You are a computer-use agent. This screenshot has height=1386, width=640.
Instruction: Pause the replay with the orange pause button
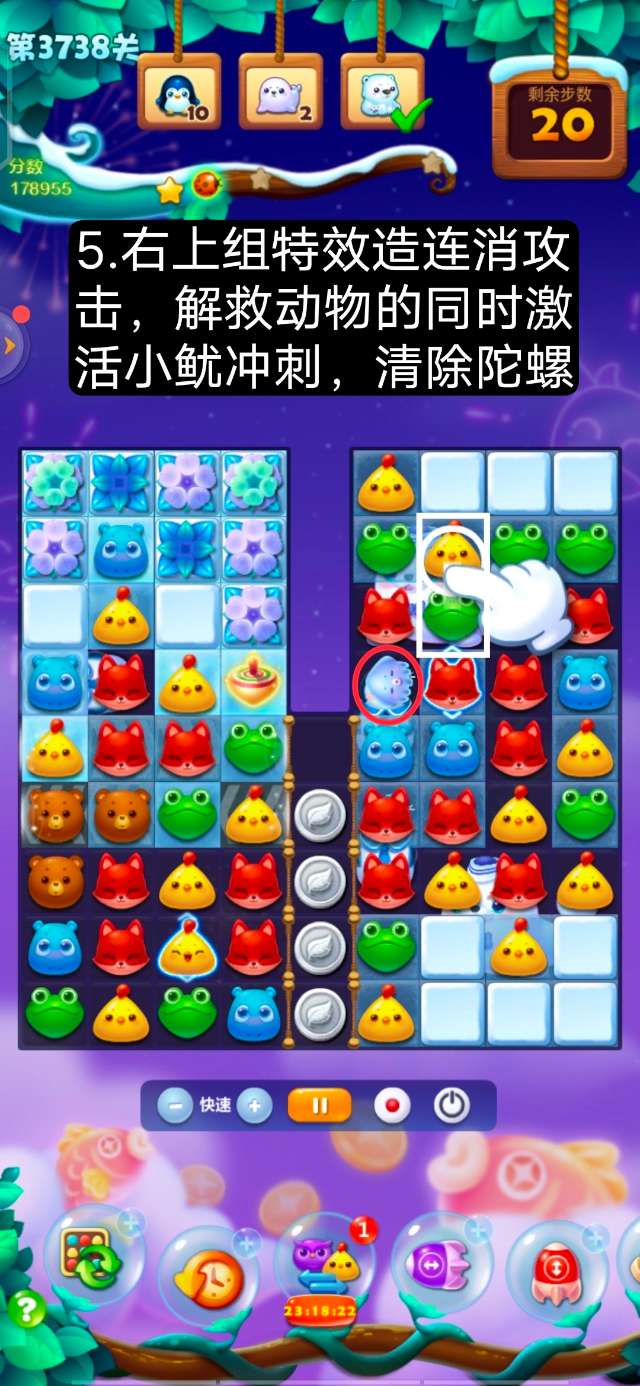point(320,1106)
